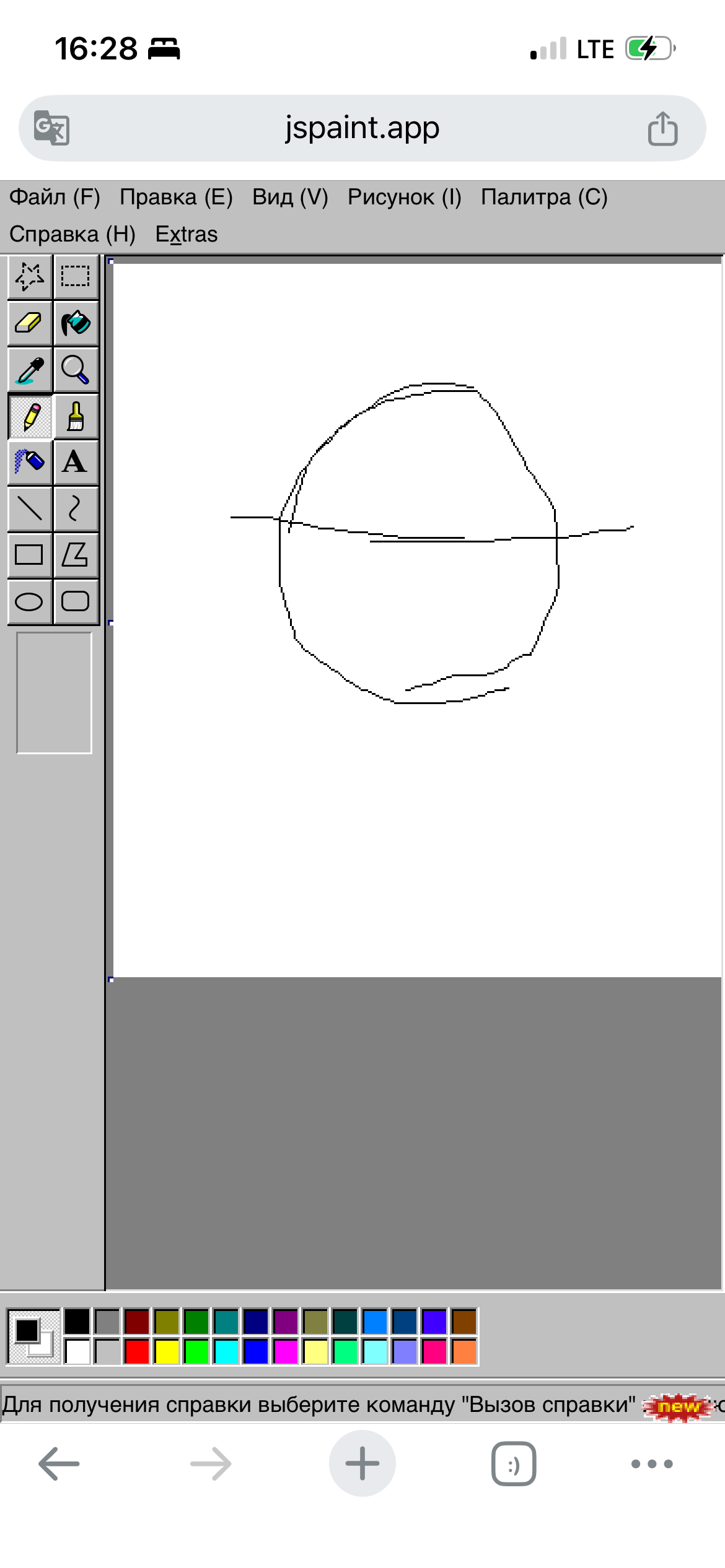The height and width of the screenshot is (1568, 725).
Task: Open the browser translate icon
Action: tap(51, 128)
